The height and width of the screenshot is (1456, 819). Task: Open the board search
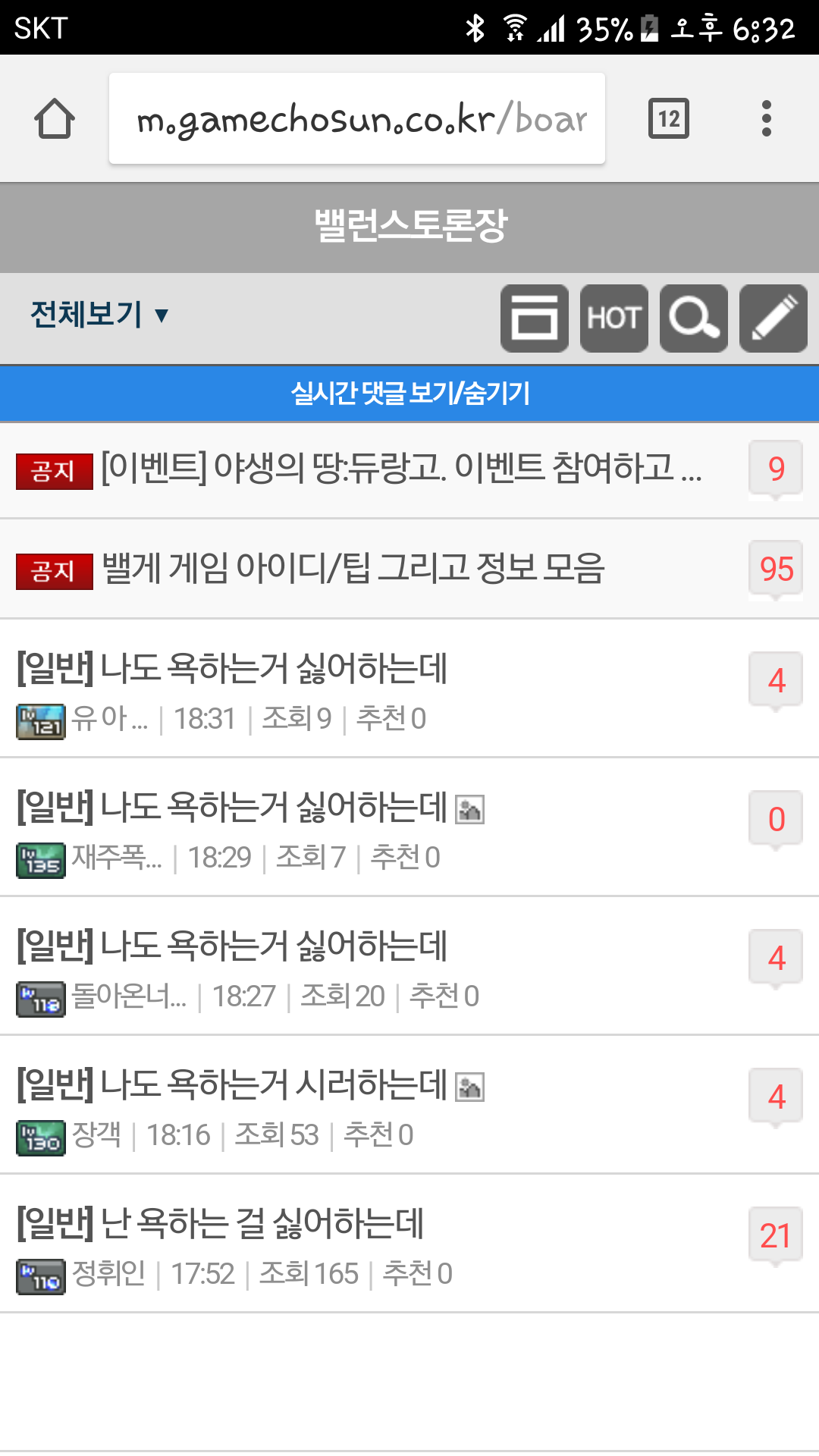pyautogui.click(x=694, y=318)
